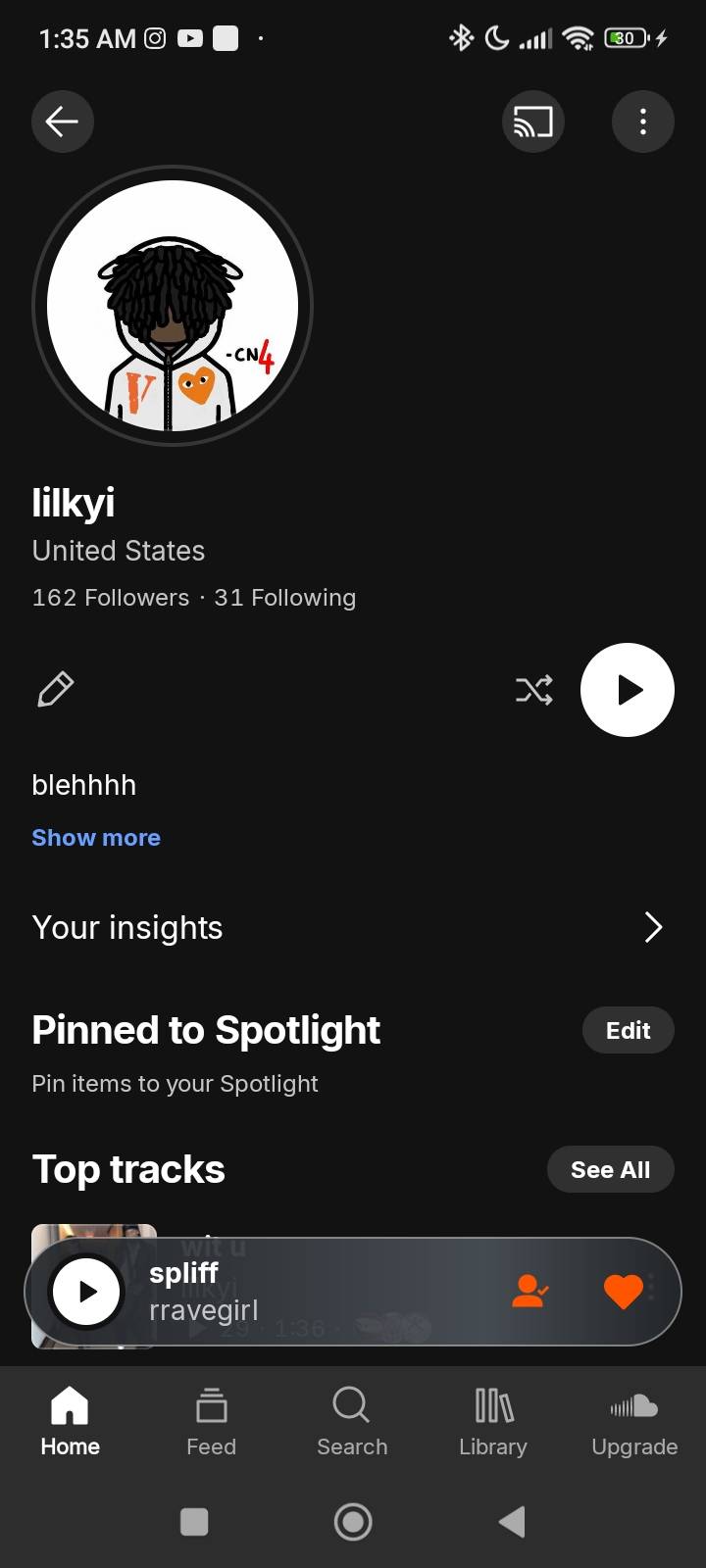Play all tracks with the white play button
Screen dimensions: 706x1568
click(628, 690)
